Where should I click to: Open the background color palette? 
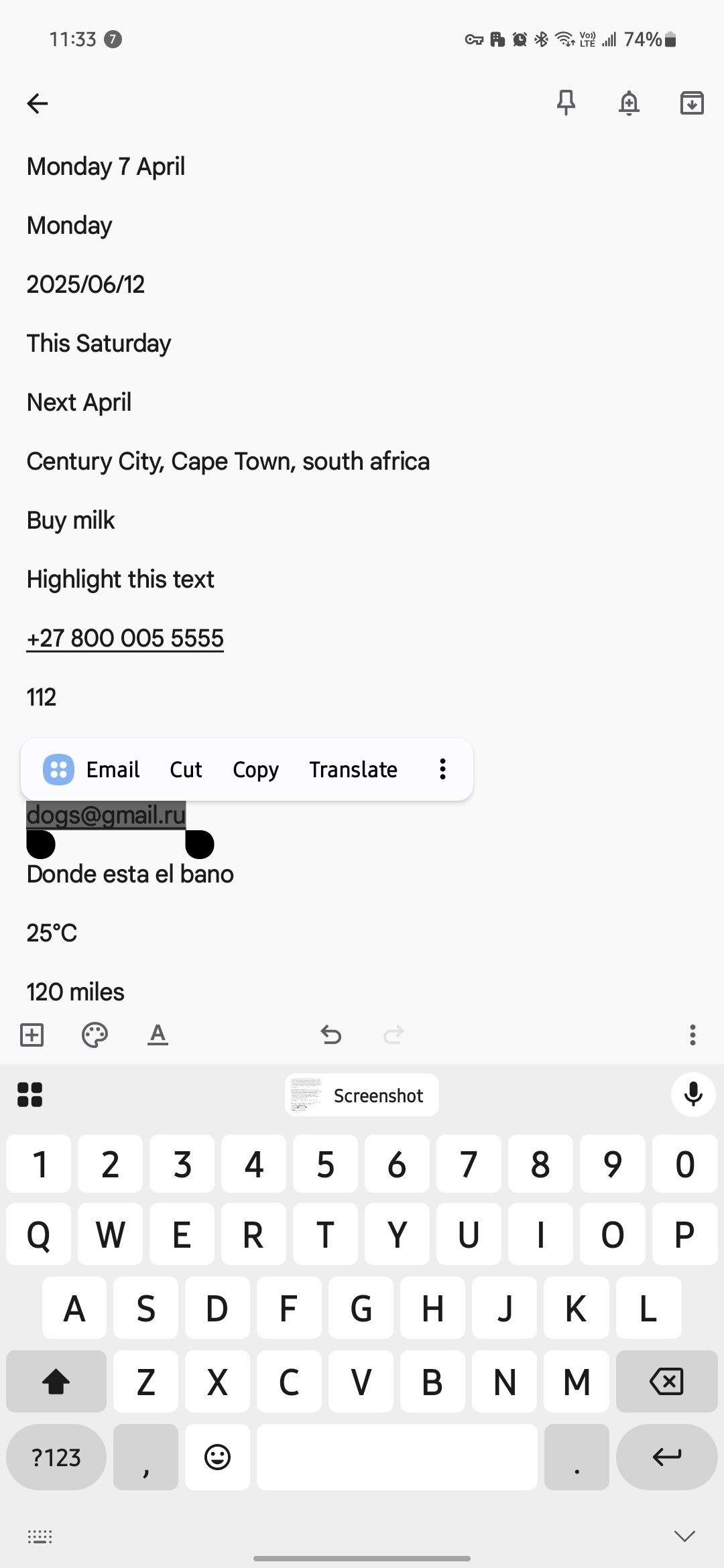(x=95, y=1035)
